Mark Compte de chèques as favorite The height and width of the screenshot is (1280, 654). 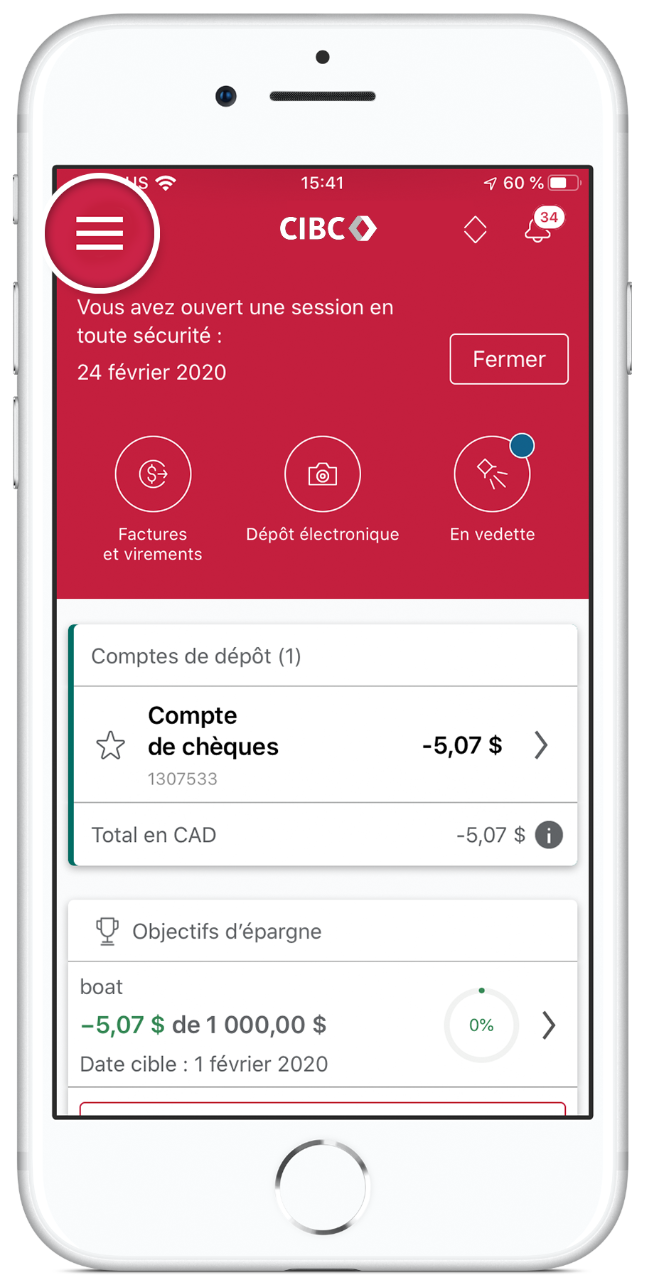(x=110, y=745)
